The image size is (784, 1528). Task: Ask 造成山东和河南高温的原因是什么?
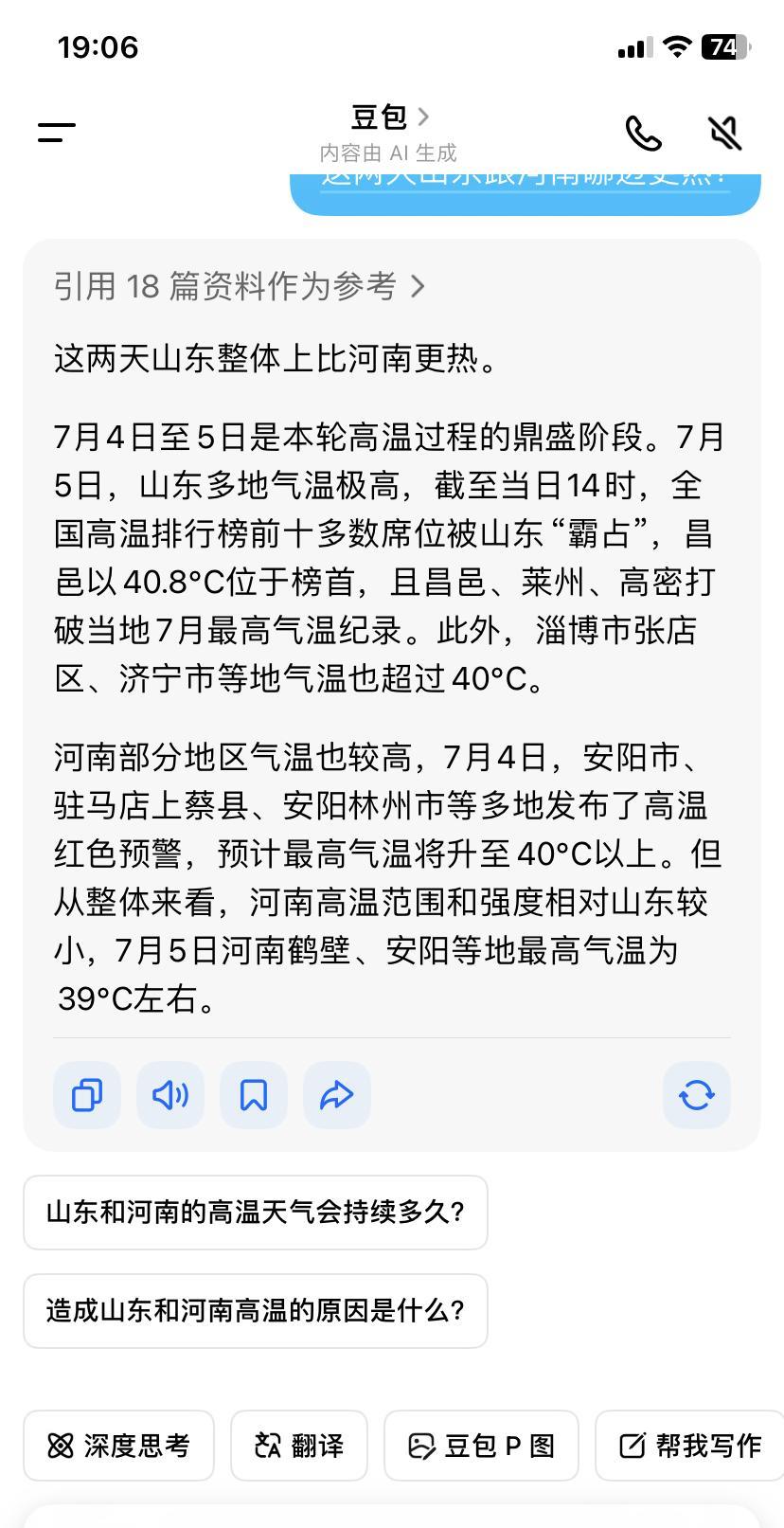tap(256, 1311)
